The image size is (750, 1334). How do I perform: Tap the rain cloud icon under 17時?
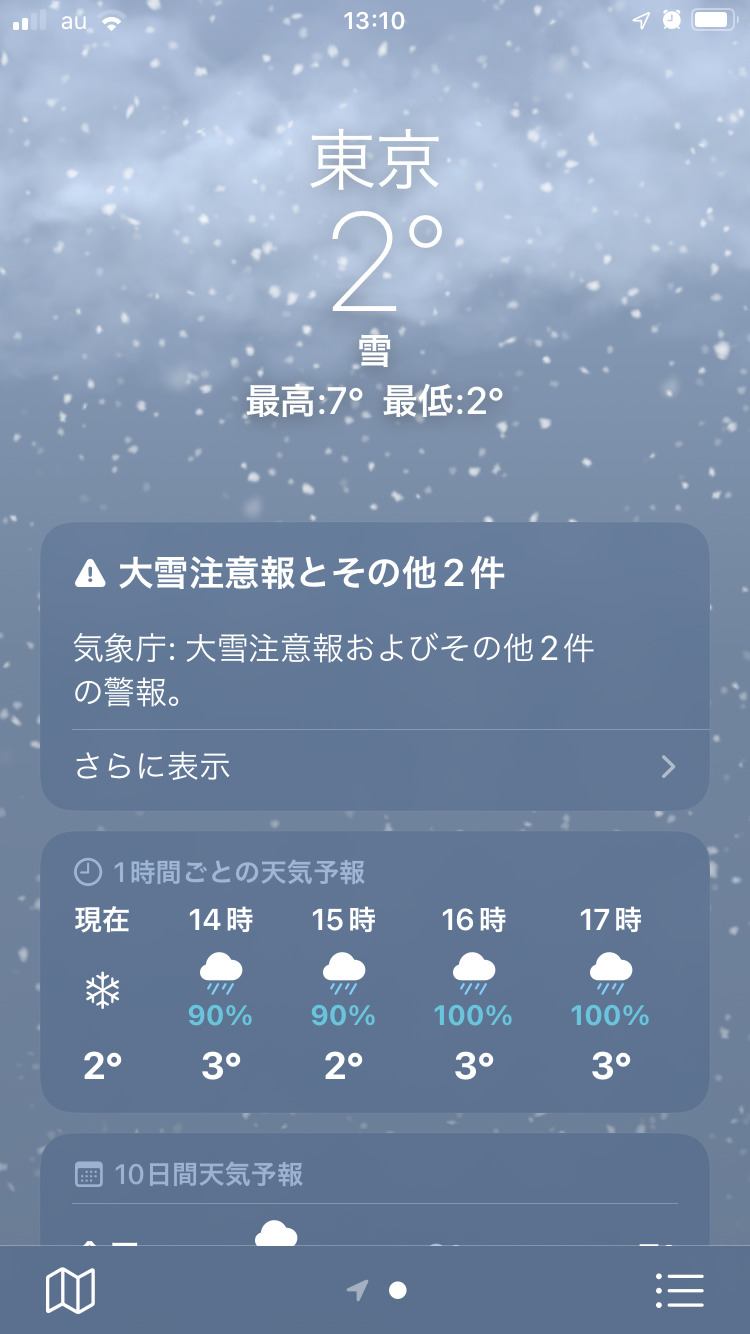coord(608,968)
